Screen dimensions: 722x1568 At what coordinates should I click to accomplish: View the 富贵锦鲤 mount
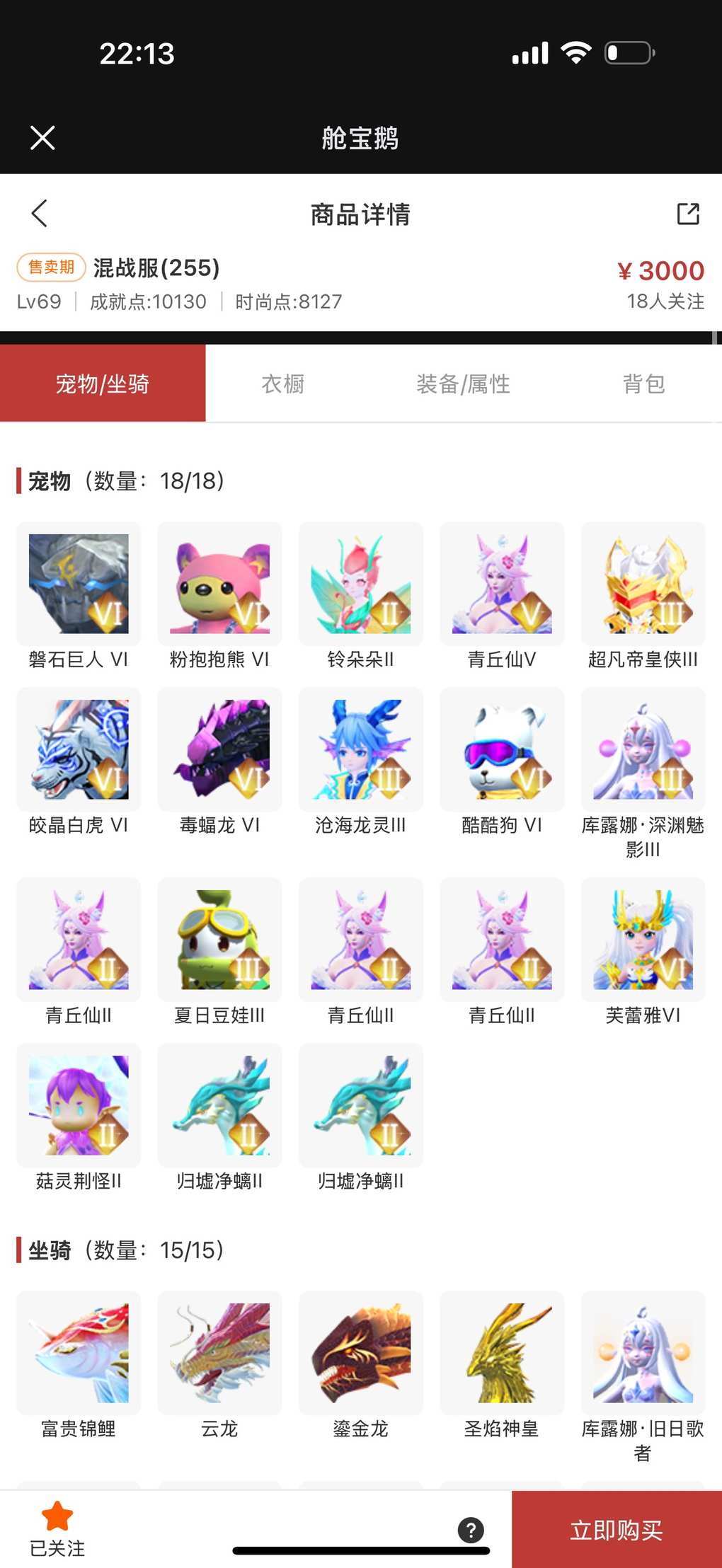click(x=79, y=1353)
